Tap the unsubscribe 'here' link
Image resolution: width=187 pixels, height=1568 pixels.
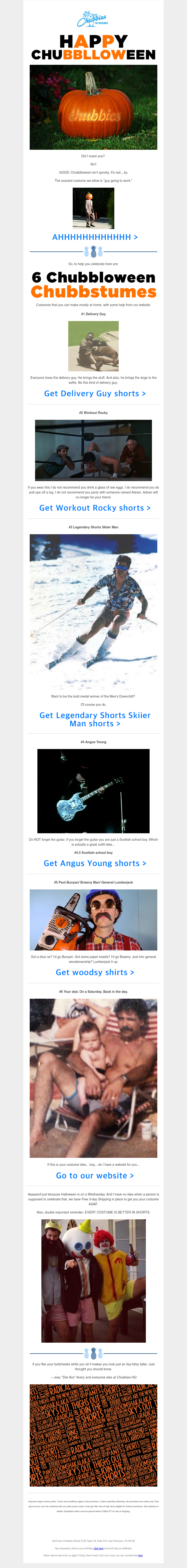[140, 1555]
